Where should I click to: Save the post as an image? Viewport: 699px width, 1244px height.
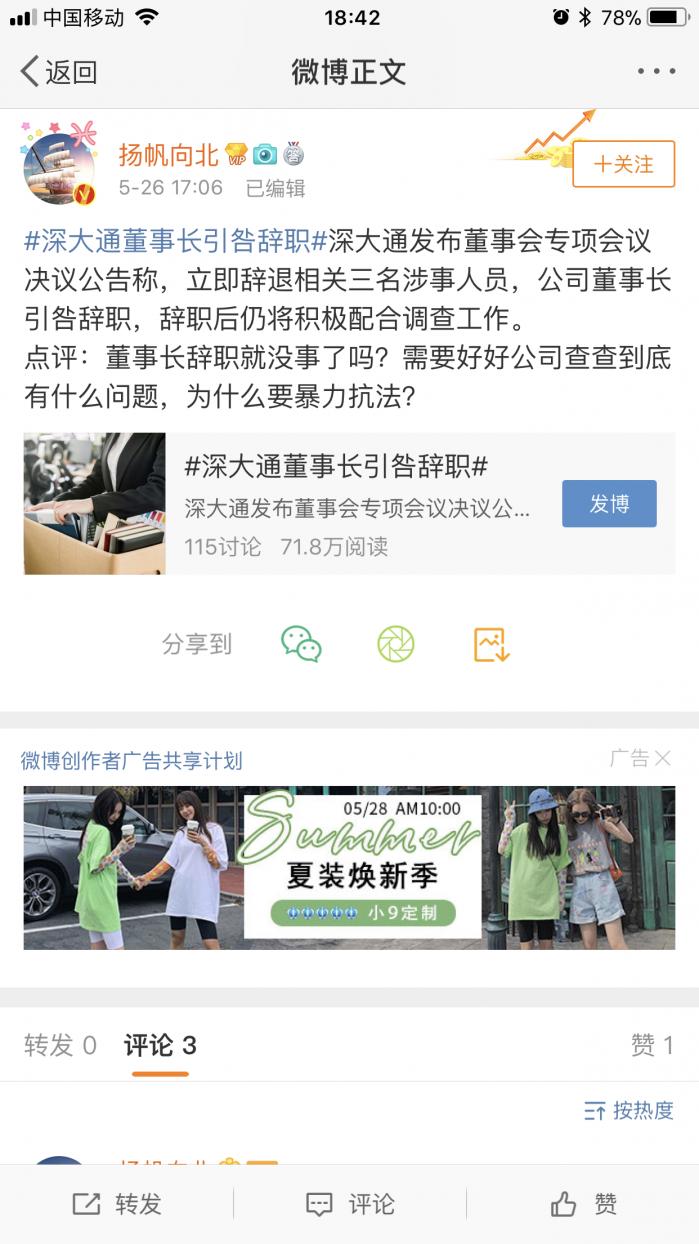coord(492,644)
